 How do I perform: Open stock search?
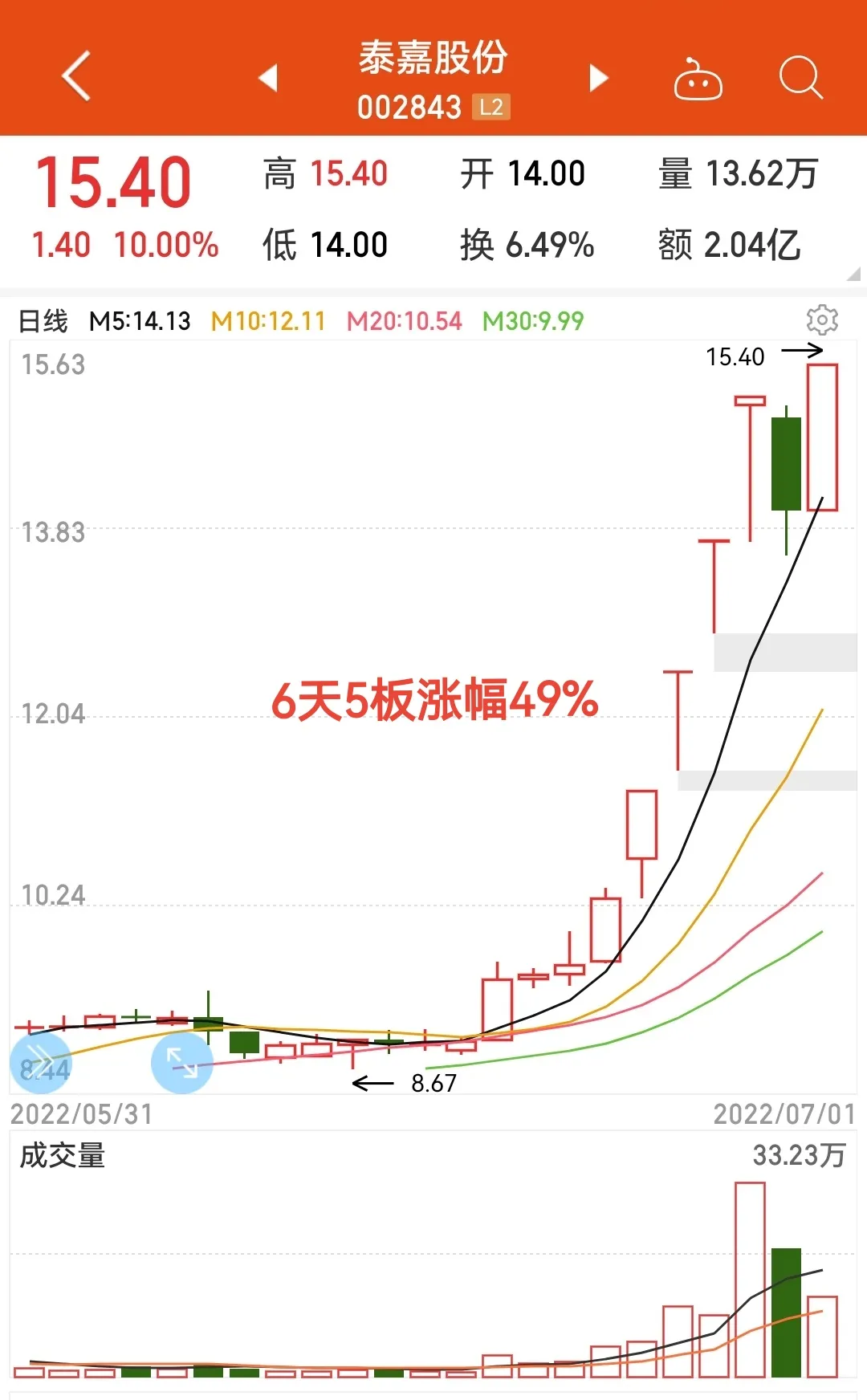tap(800, 78)
